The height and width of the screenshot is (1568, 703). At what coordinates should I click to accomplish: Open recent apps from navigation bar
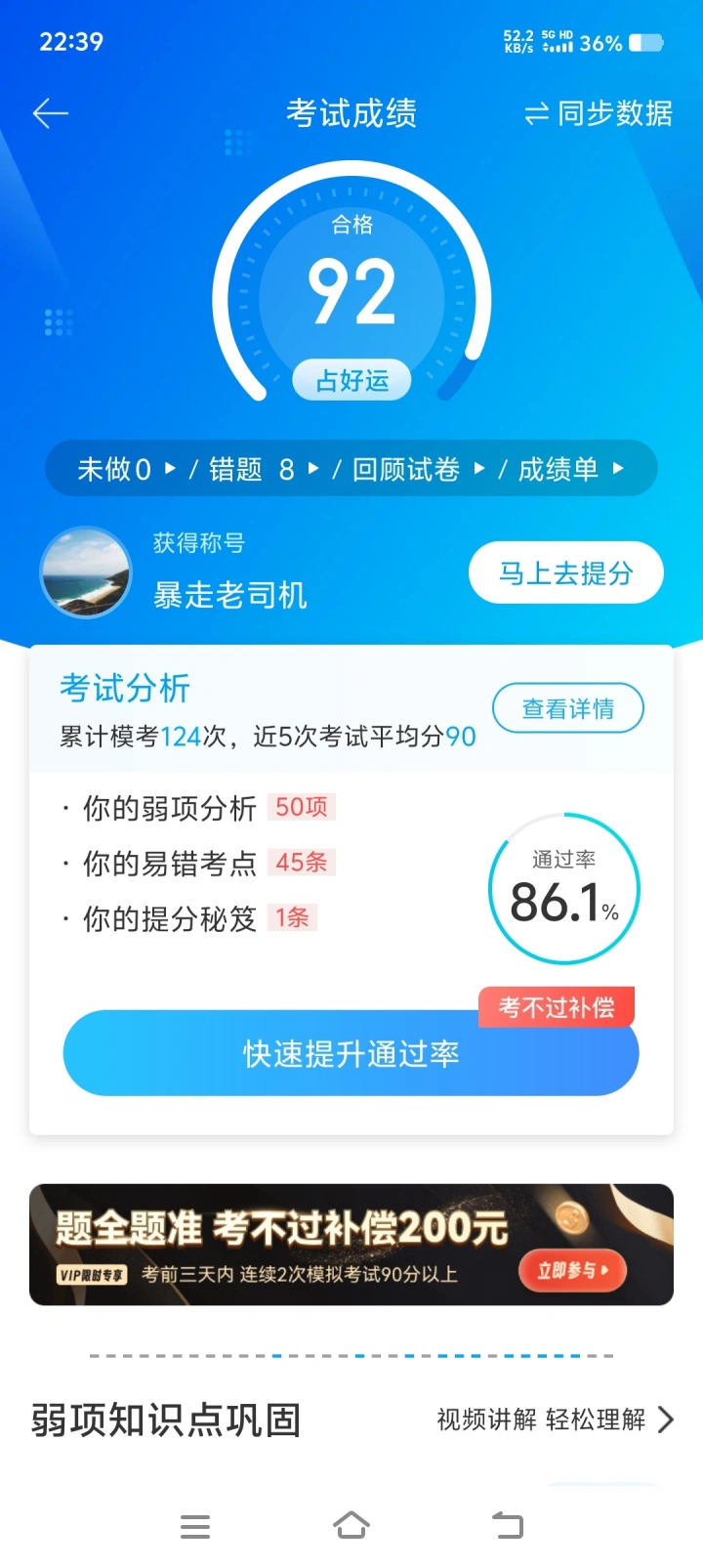click(x=195, y=1526)
